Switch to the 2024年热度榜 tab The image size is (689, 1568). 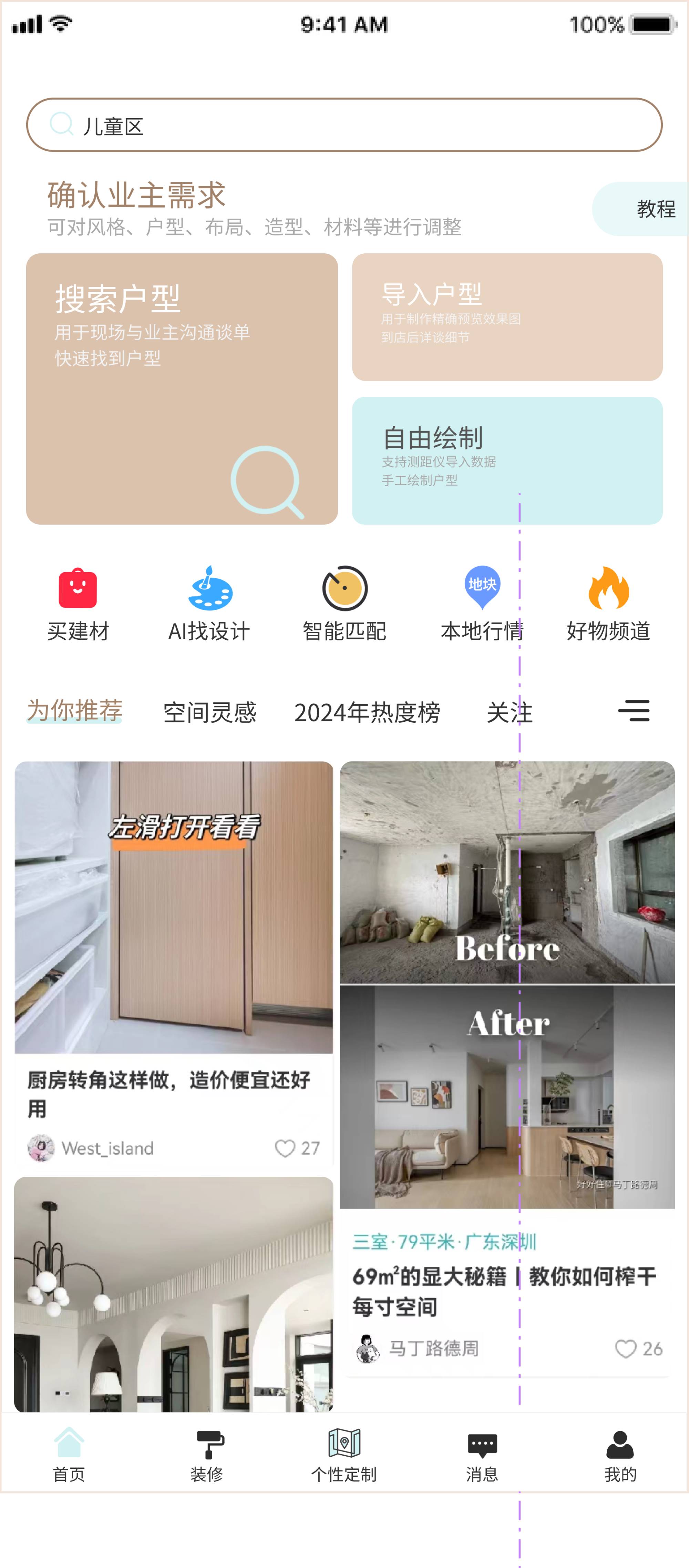(x=367, y=711)
